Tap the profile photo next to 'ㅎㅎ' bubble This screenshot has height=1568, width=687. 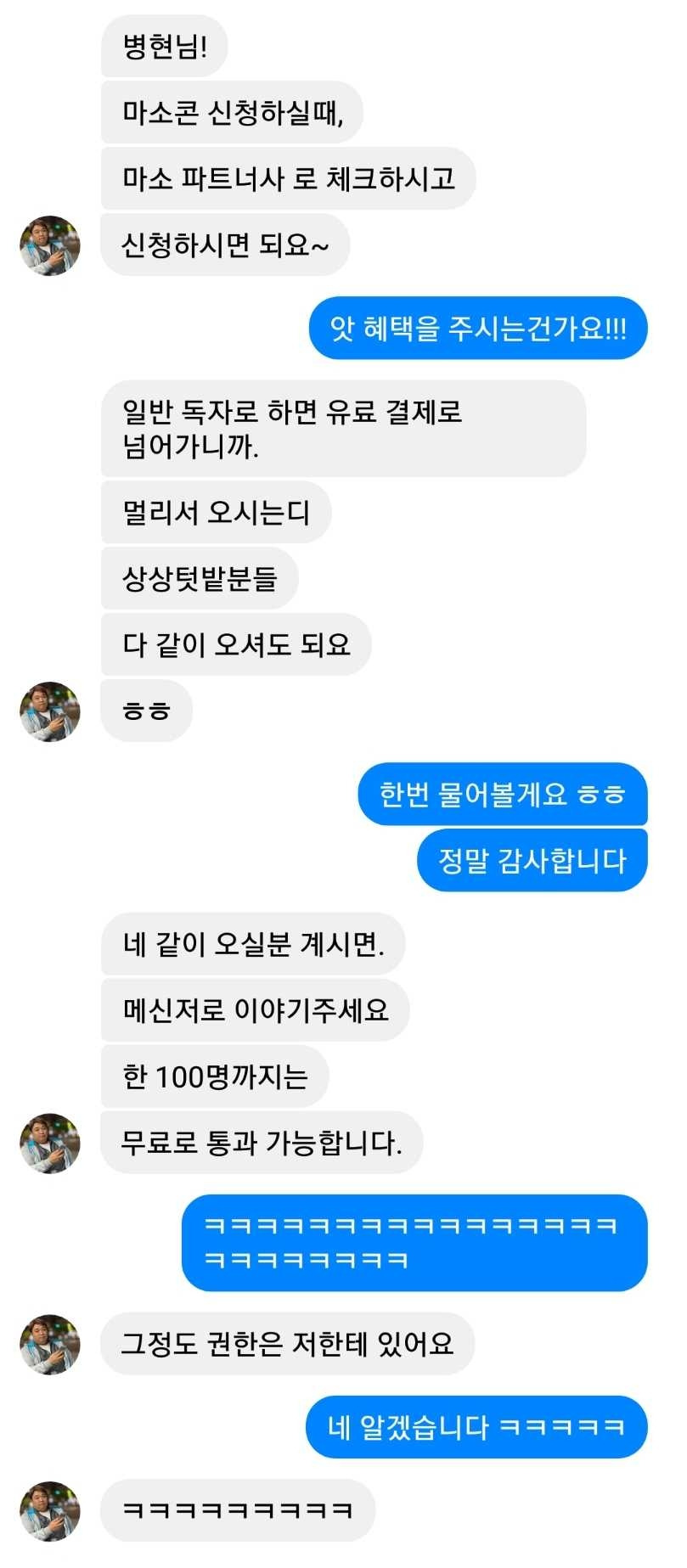pos(50,711)
